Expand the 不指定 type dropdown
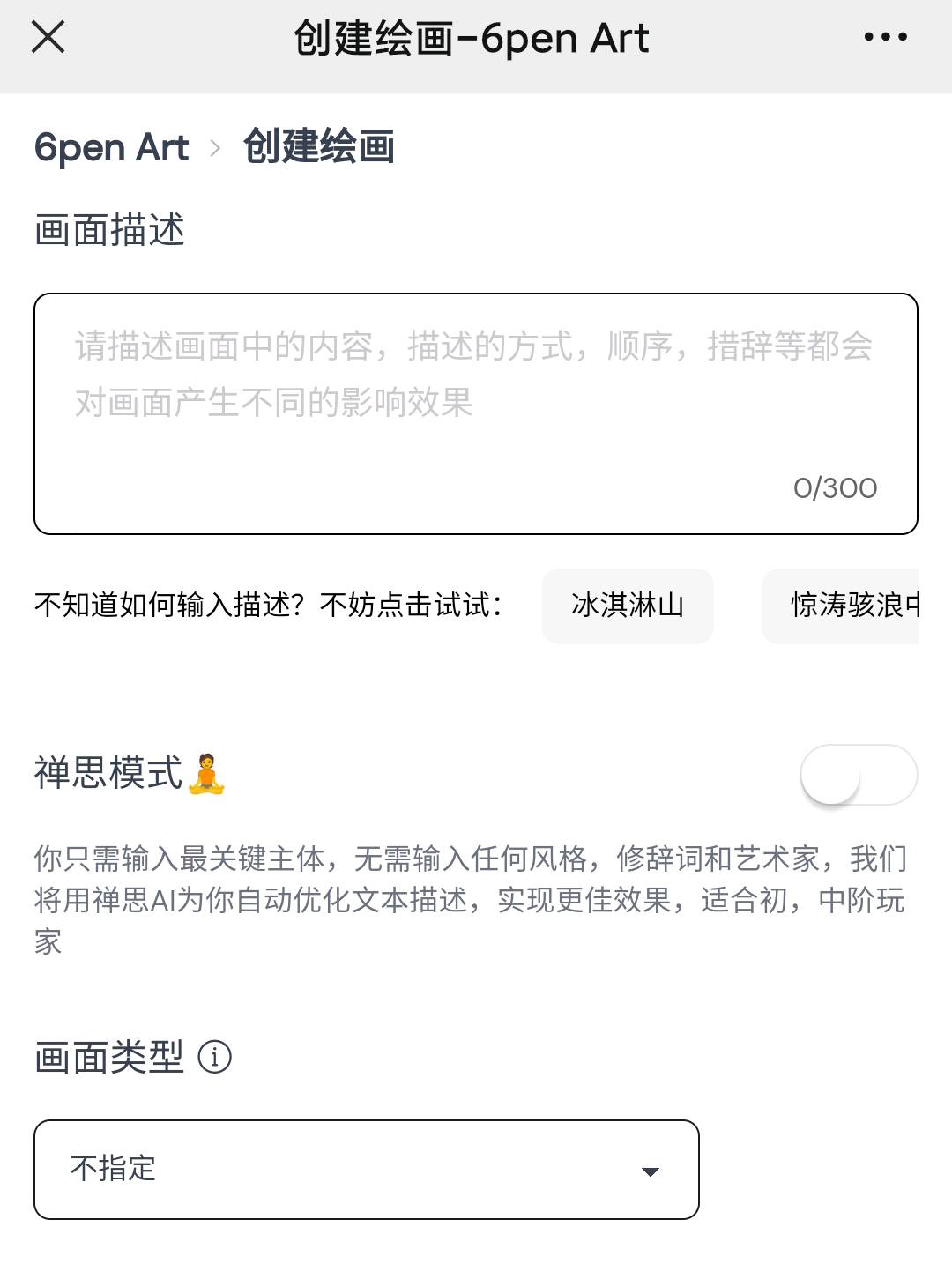The image size is (952, 1264). (366, 1169)
